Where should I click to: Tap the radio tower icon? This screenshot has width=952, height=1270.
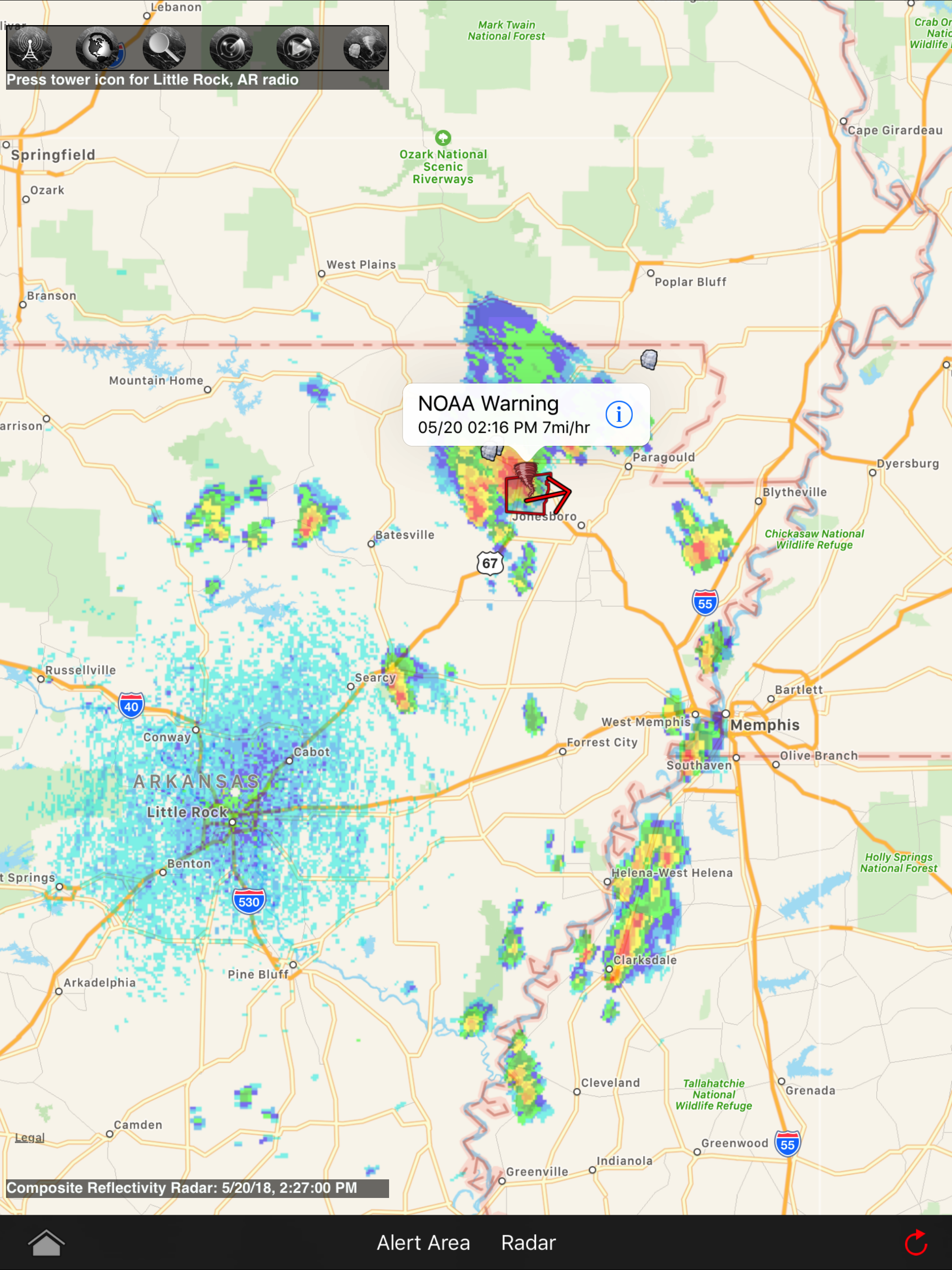pos(30,48)
